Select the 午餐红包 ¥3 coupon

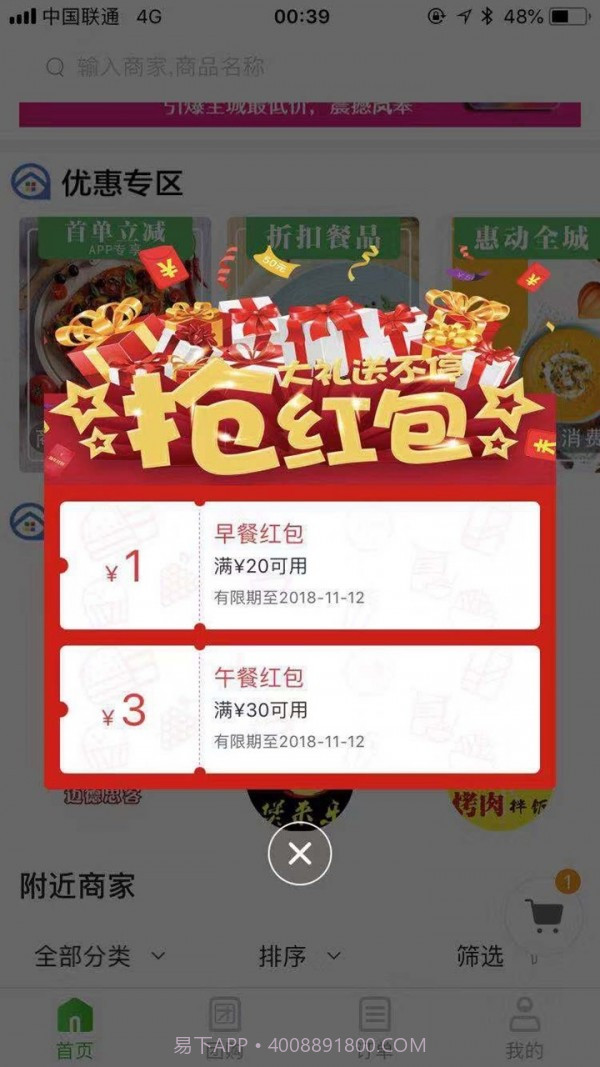(299, 709)
